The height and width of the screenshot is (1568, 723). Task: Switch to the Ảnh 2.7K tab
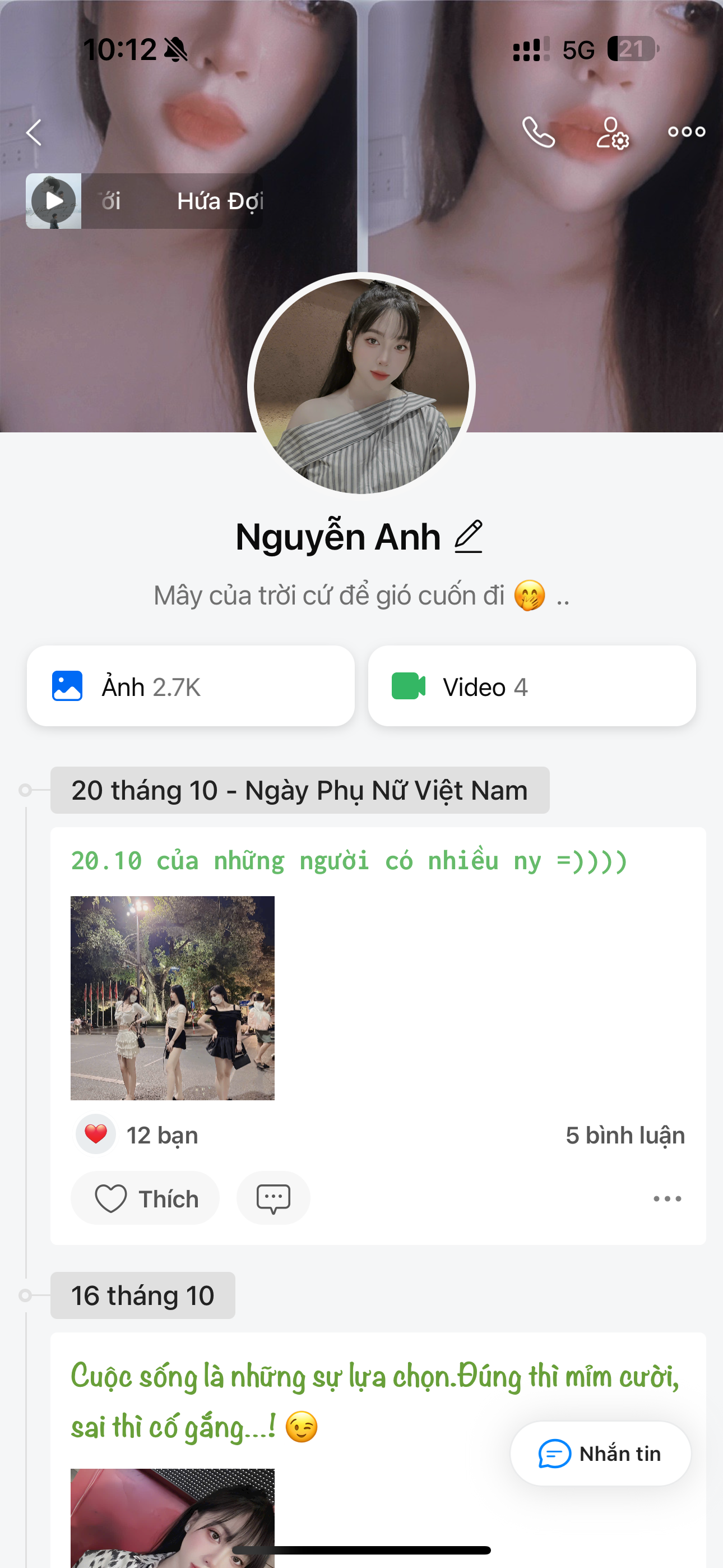point(191,686)
